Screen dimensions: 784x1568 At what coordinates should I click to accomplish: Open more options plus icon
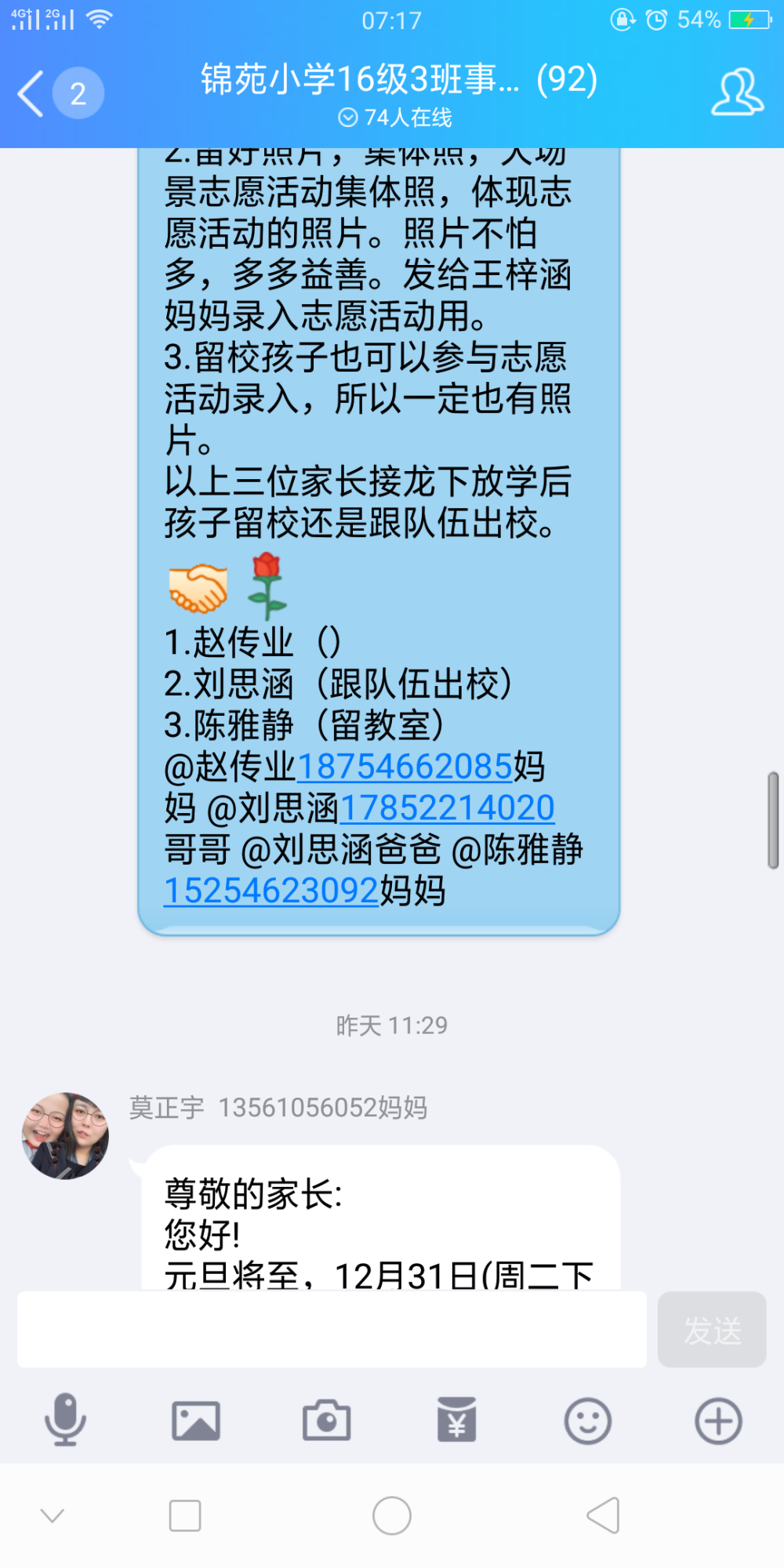click(719, 1421)
